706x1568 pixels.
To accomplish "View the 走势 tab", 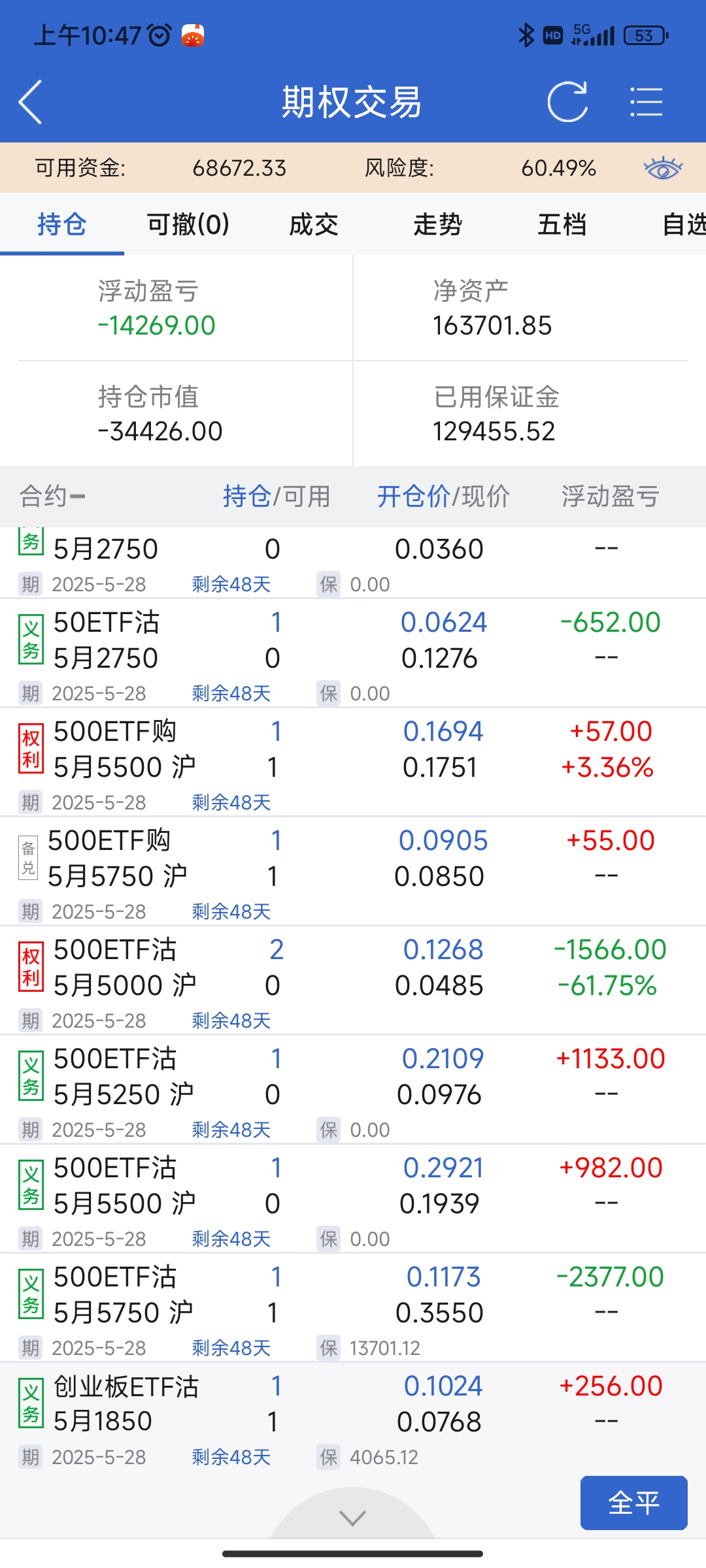I will pos(438,224).
